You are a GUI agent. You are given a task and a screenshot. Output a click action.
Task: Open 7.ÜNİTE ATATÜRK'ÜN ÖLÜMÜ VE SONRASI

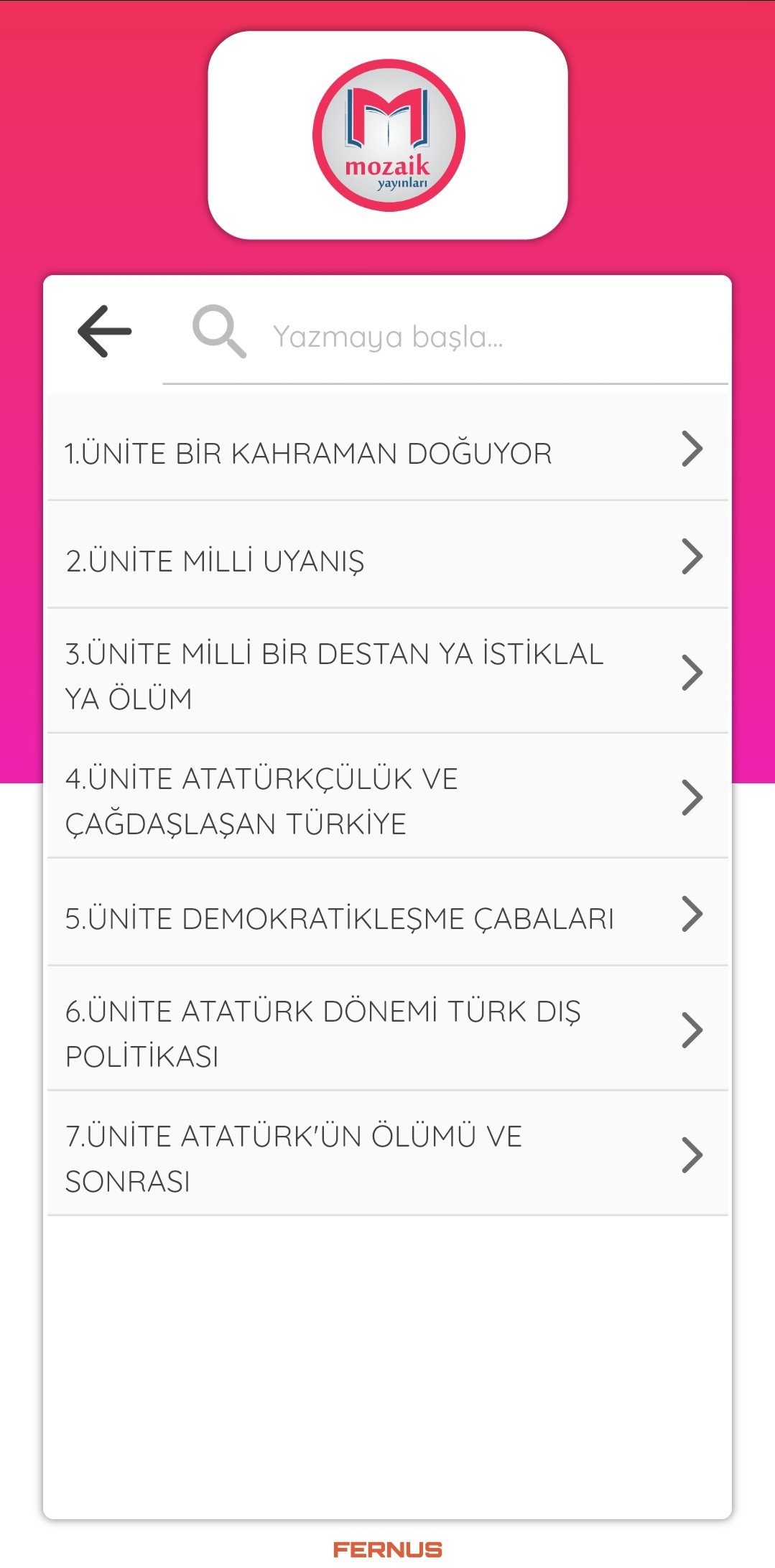coord(386,1157)
